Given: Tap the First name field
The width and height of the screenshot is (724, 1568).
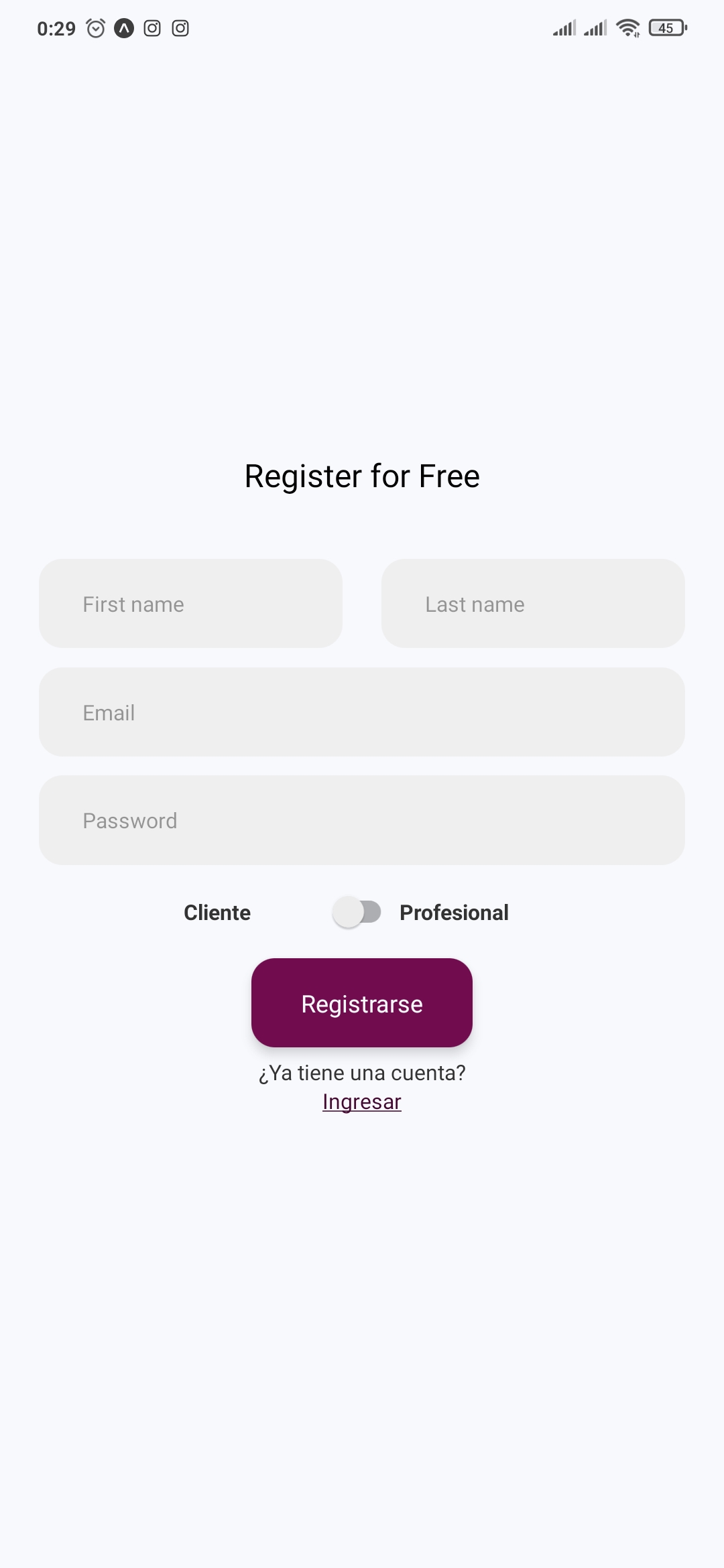Looking at the screenshot, I should tap(190, 604).
